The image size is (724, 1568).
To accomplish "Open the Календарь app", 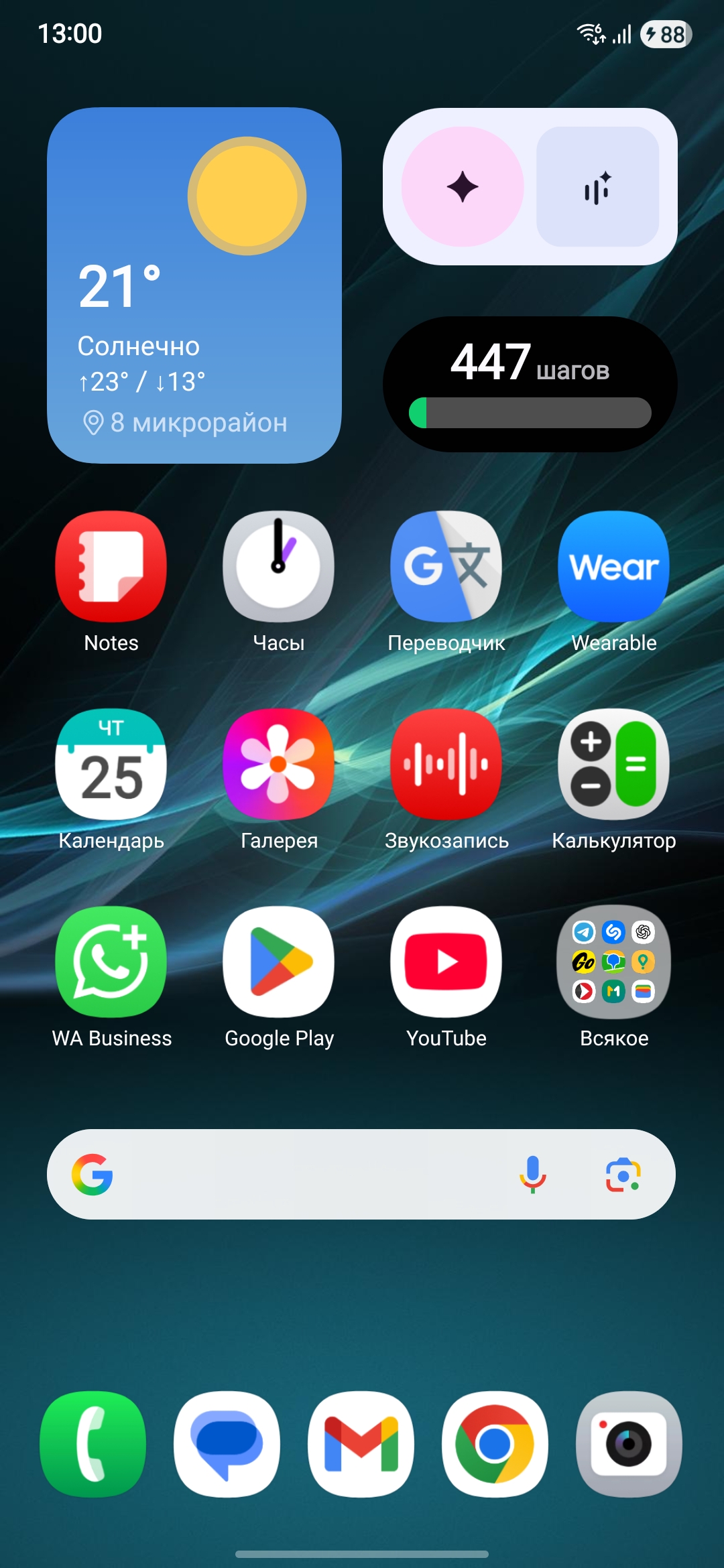I will coord(111,765).
